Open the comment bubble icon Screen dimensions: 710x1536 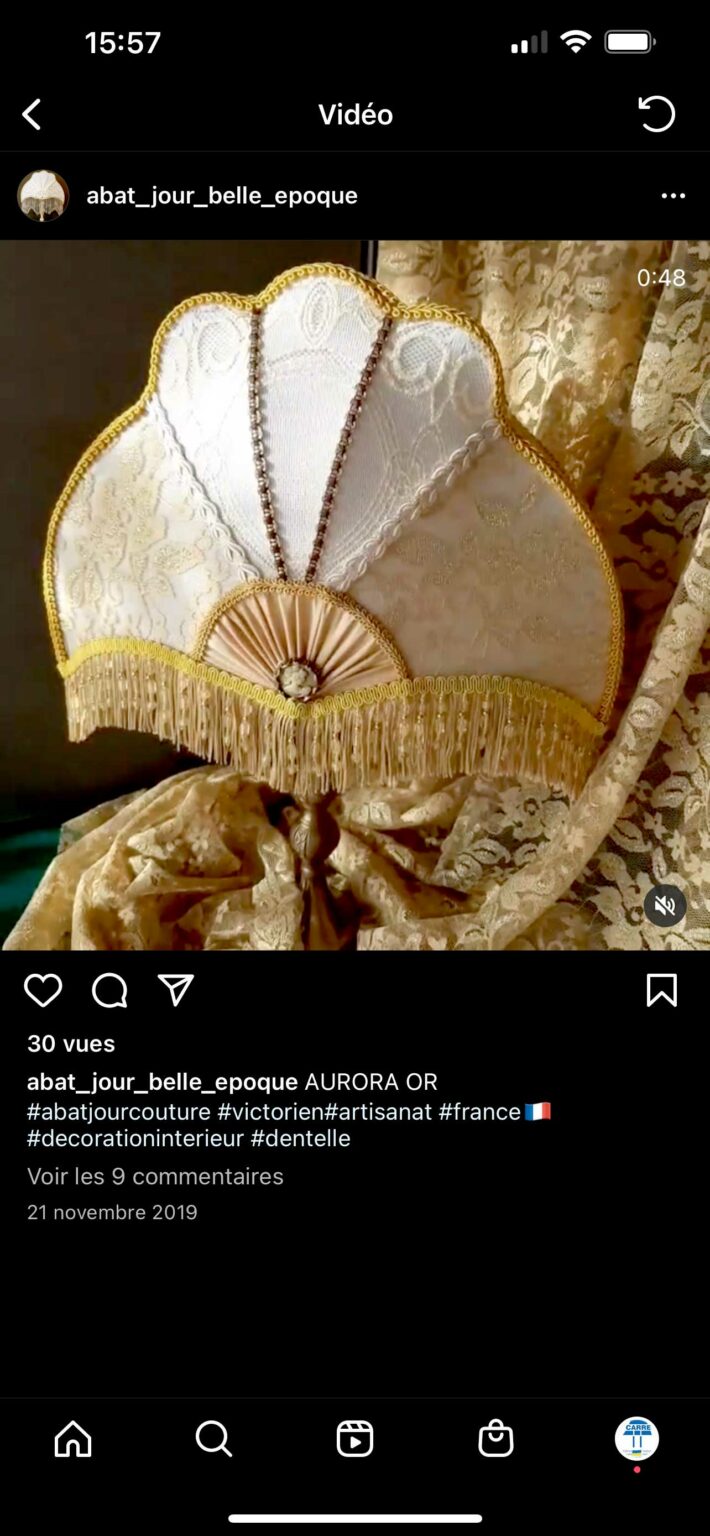pyautogui.click(x=110, y=991)
